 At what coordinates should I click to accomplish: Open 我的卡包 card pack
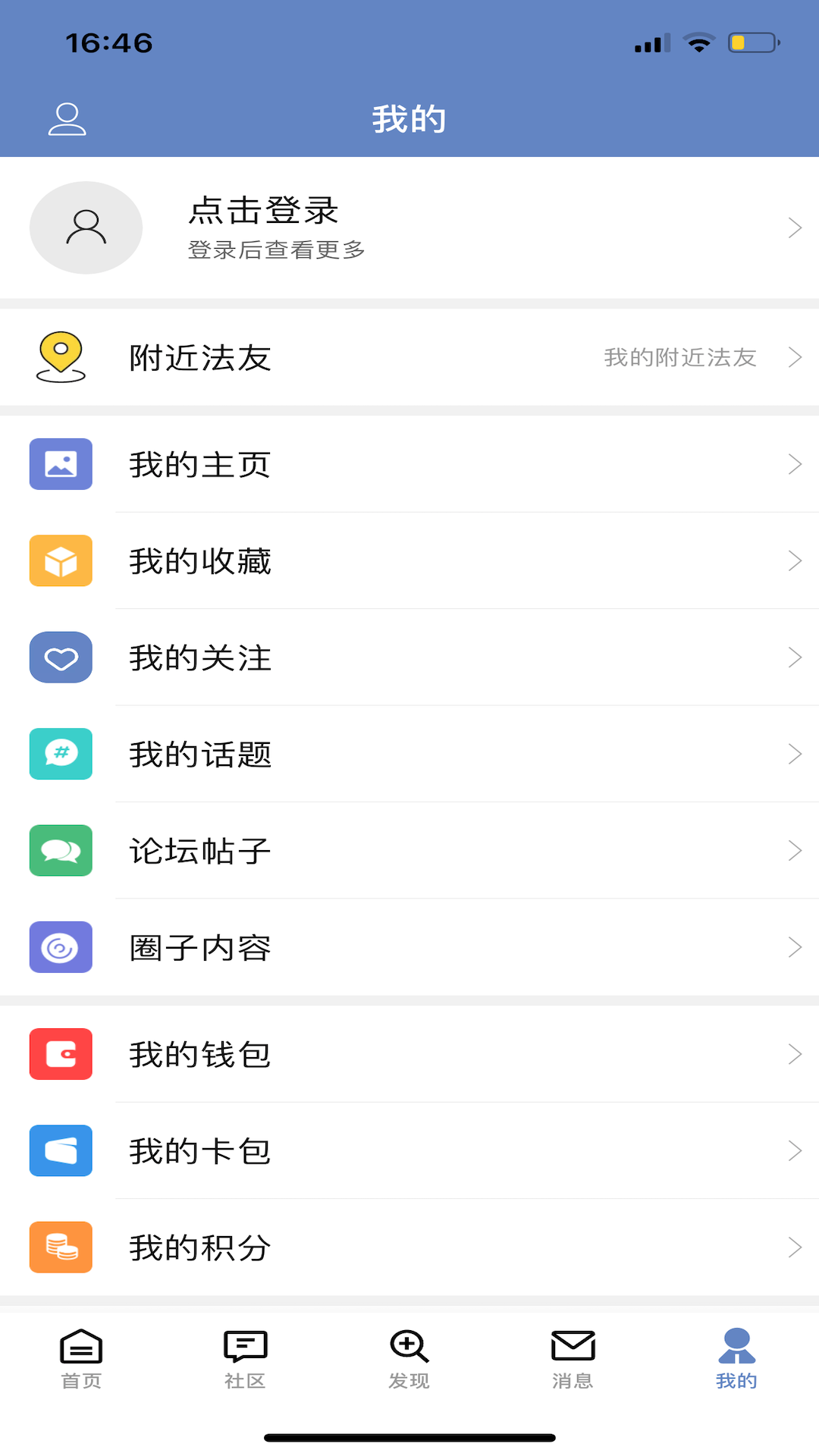409,1150
